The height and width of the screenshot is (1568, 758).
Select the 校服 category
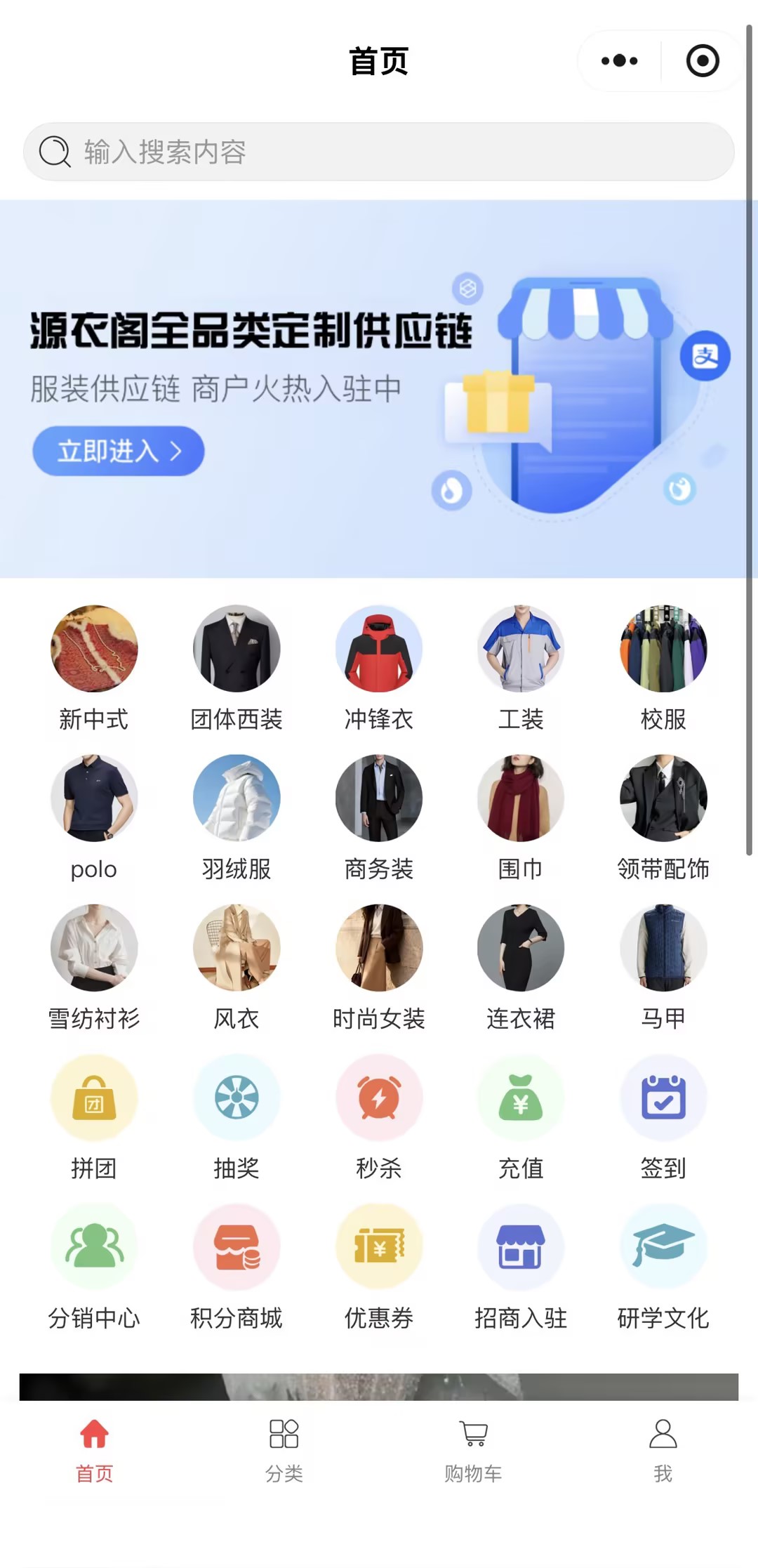[x=663, y=668]
